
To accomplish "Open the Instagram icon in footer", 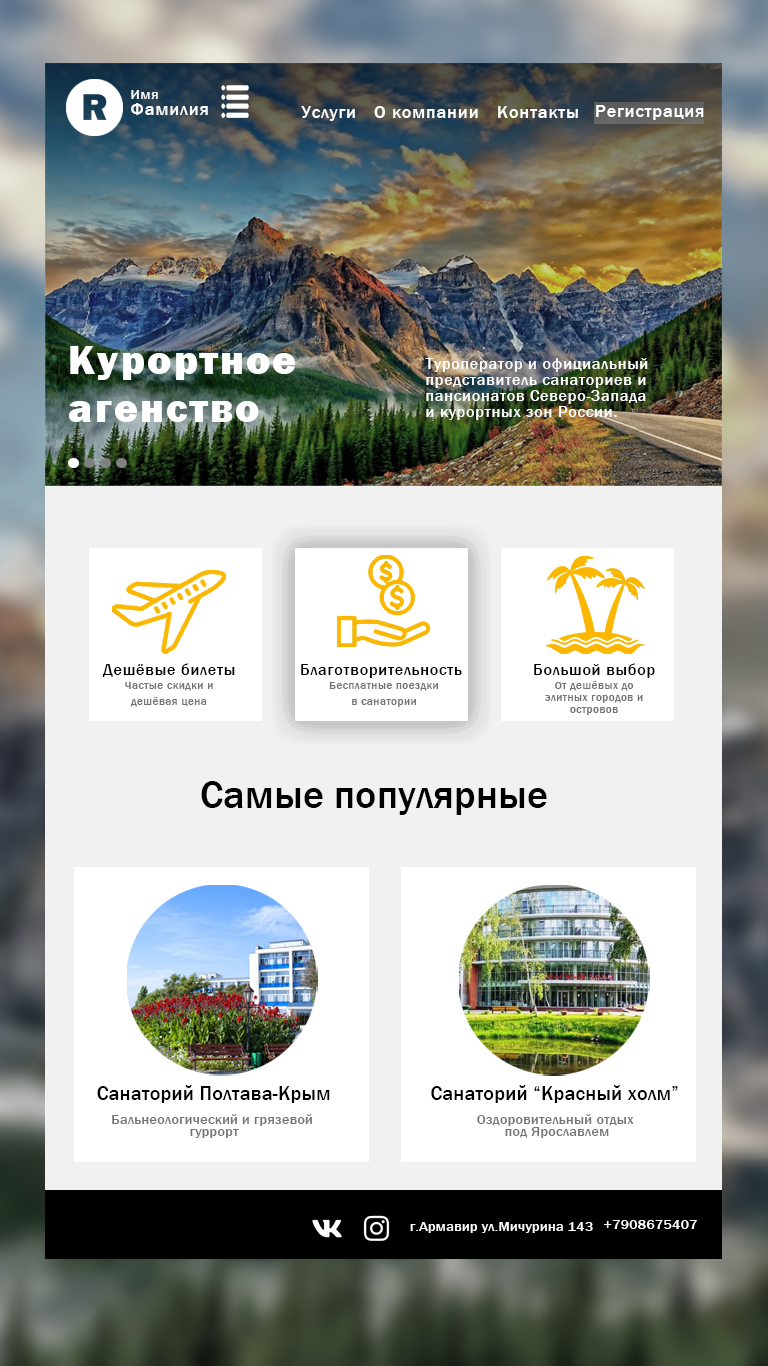I will [x=376, y=1228].
